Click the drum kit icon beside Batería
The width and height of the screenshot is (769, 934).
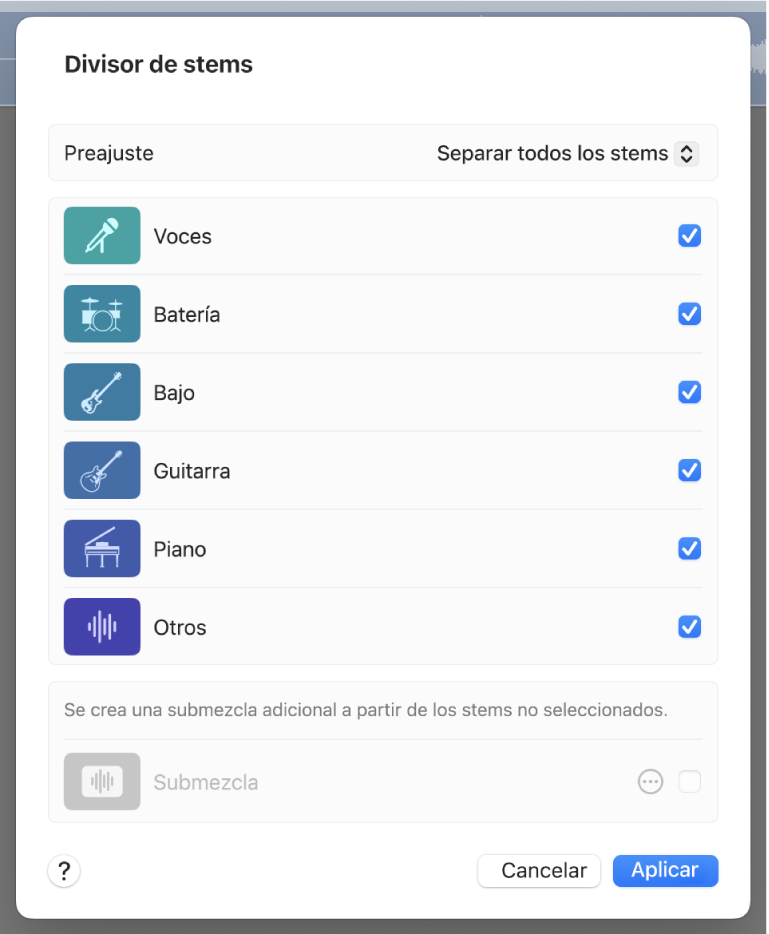tap(101, 314)
